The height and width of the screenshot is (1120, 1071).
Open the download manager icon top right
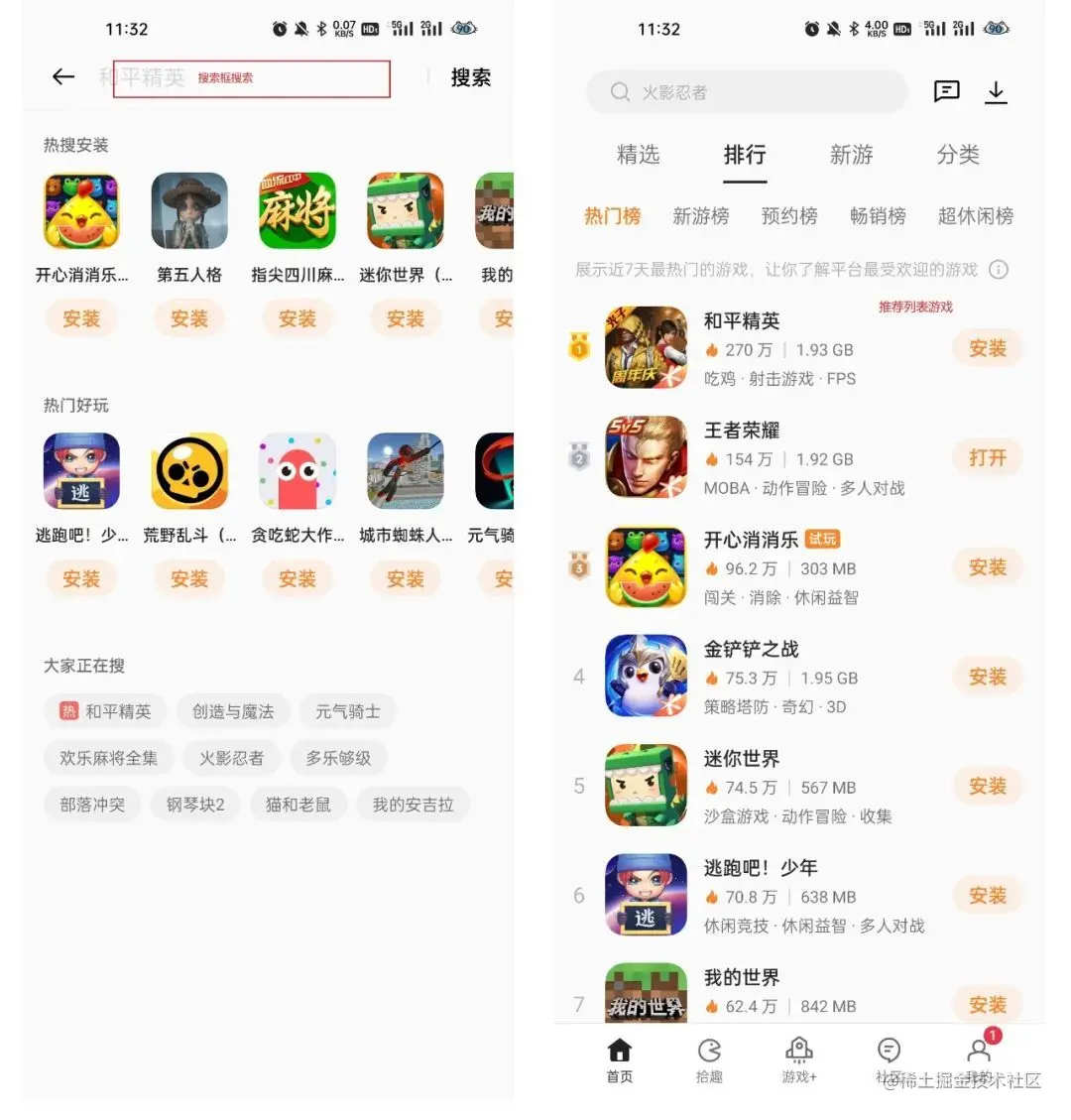996,91
